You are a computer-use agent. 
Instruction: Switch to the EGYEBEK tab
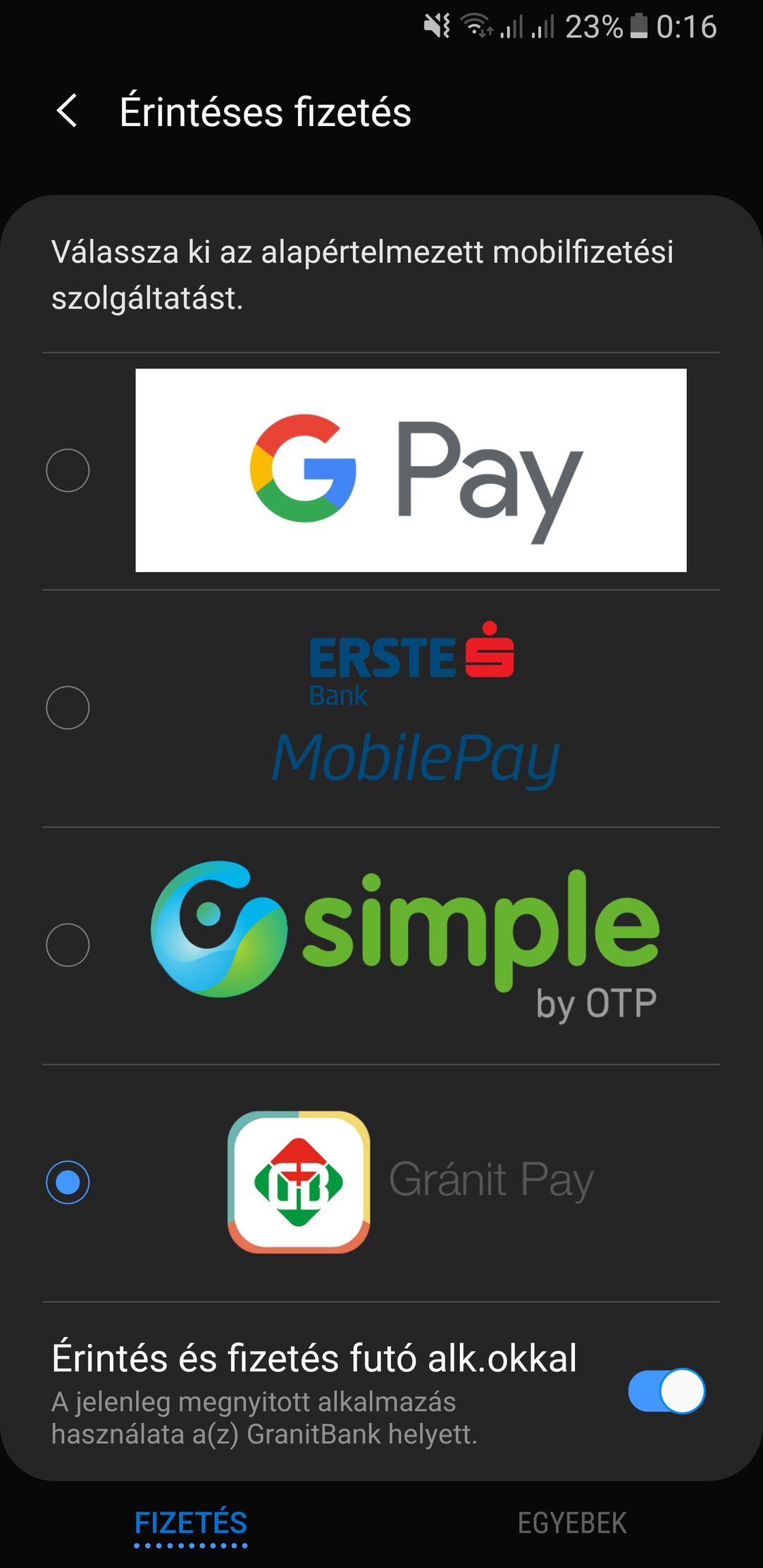tap(572, 1523)
